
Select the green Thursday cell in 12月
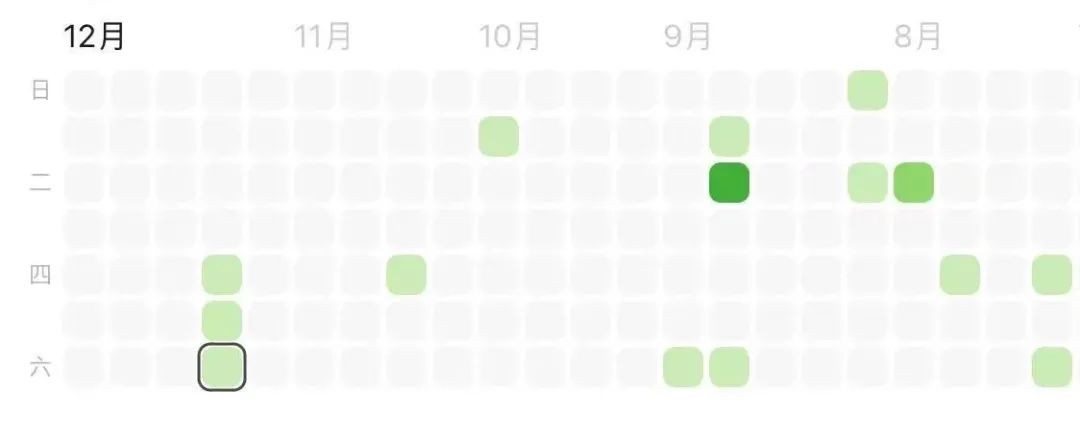[222, 274]
